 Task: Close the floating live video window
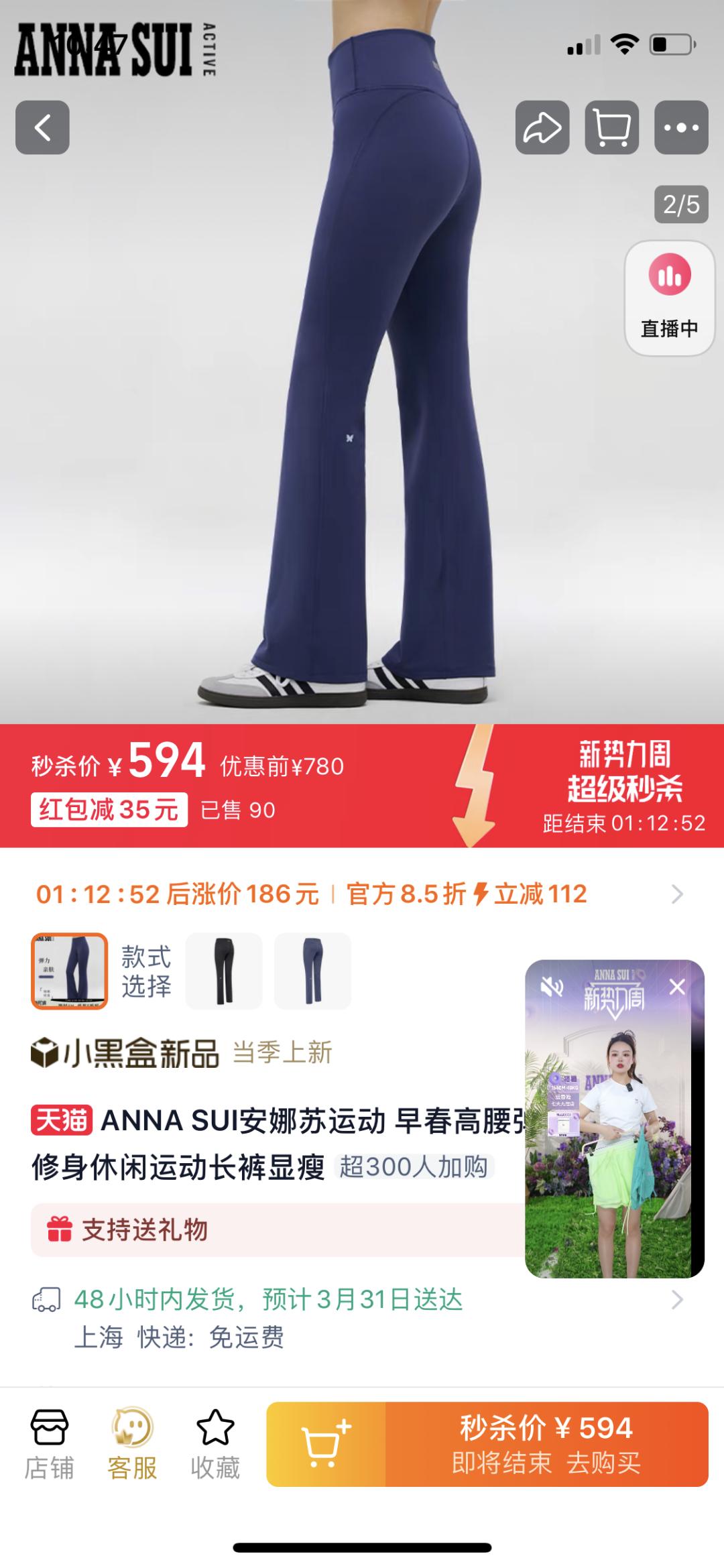pyautogui.click(x=677, y=987)
